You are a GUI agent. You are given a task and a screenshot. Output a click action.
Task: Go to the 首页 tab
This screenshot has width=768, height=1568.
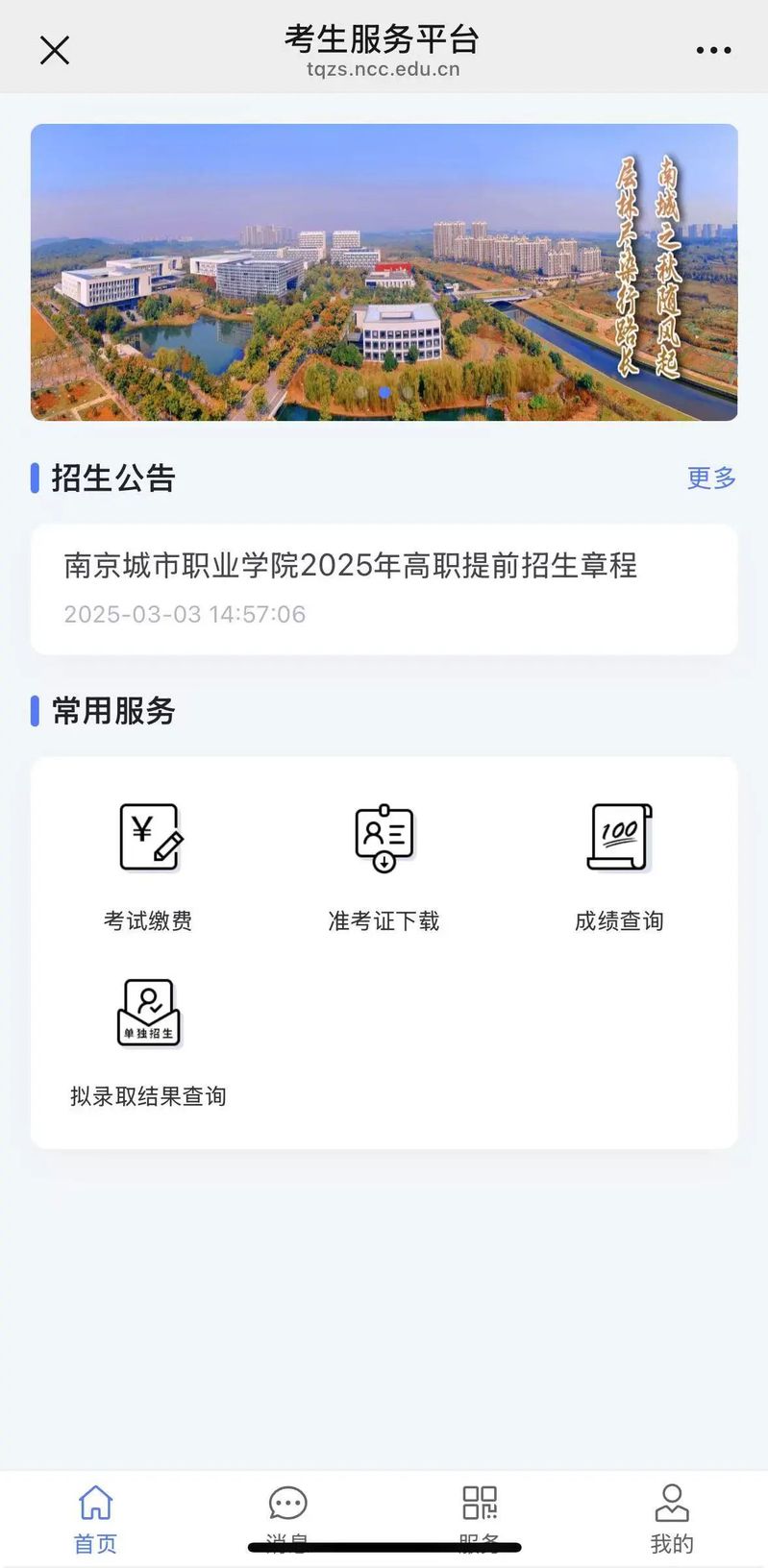(96, 1518)
